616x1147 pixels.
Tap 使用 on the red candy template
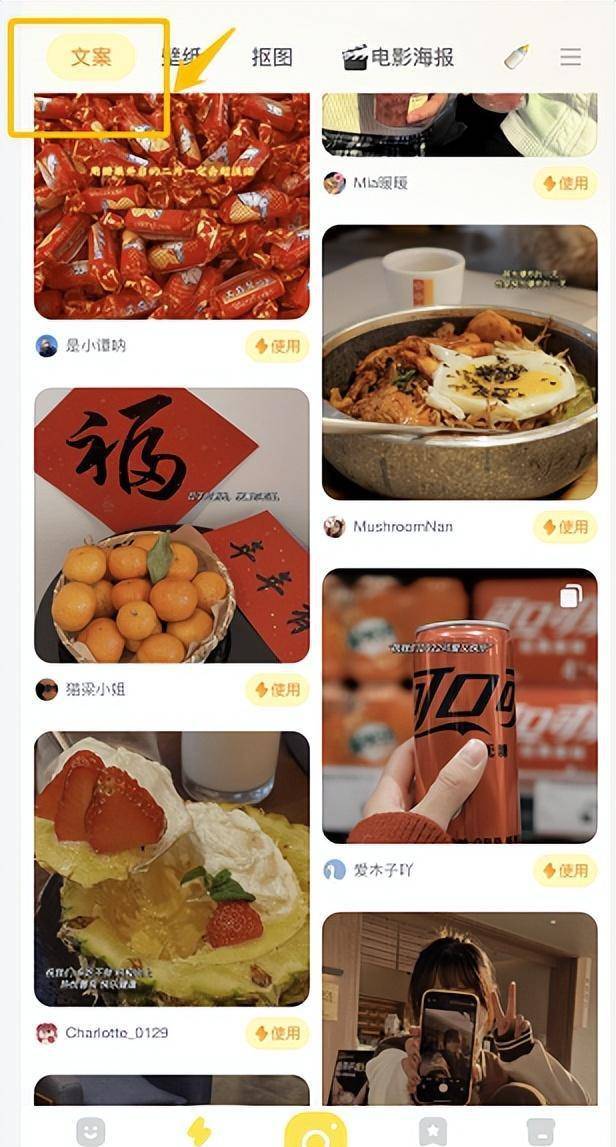(x=277, y=346)
